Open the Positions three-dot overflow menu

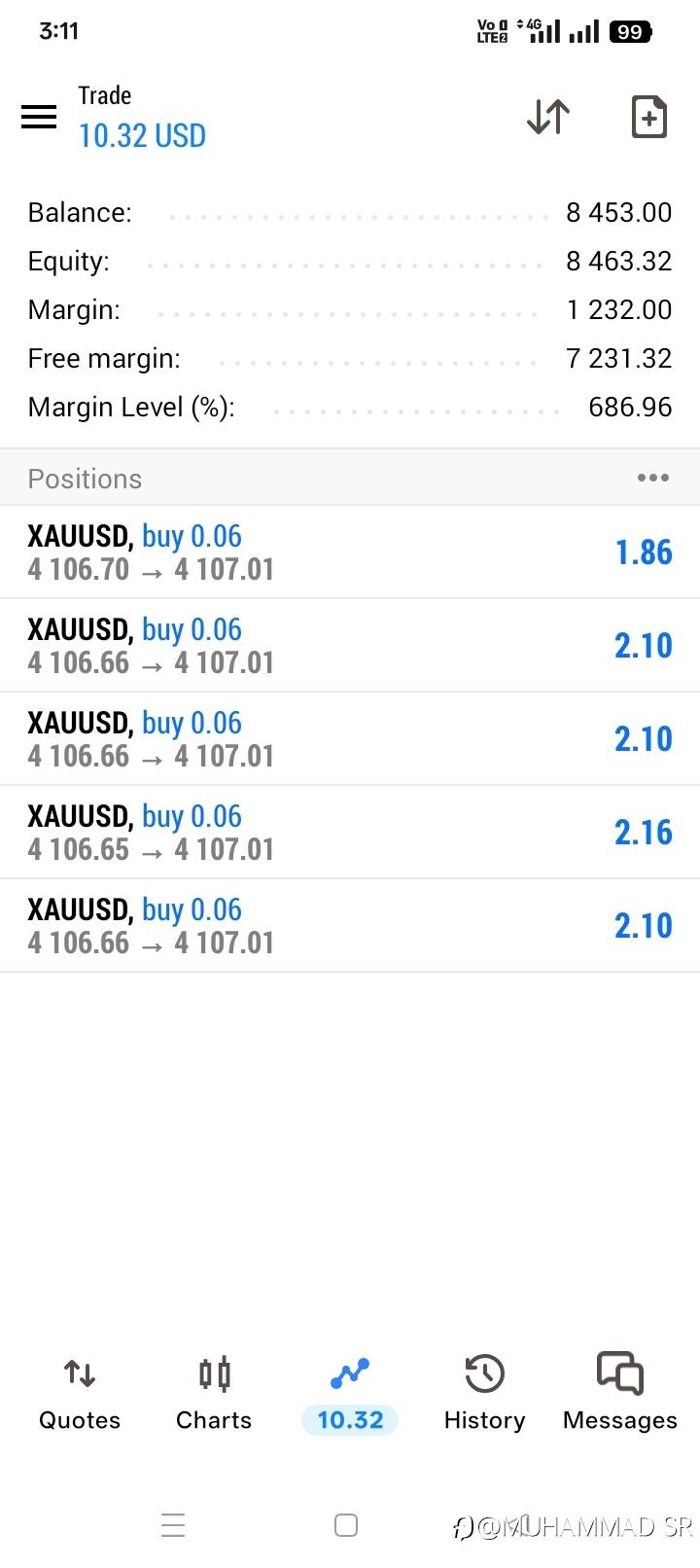pos(652,478)
